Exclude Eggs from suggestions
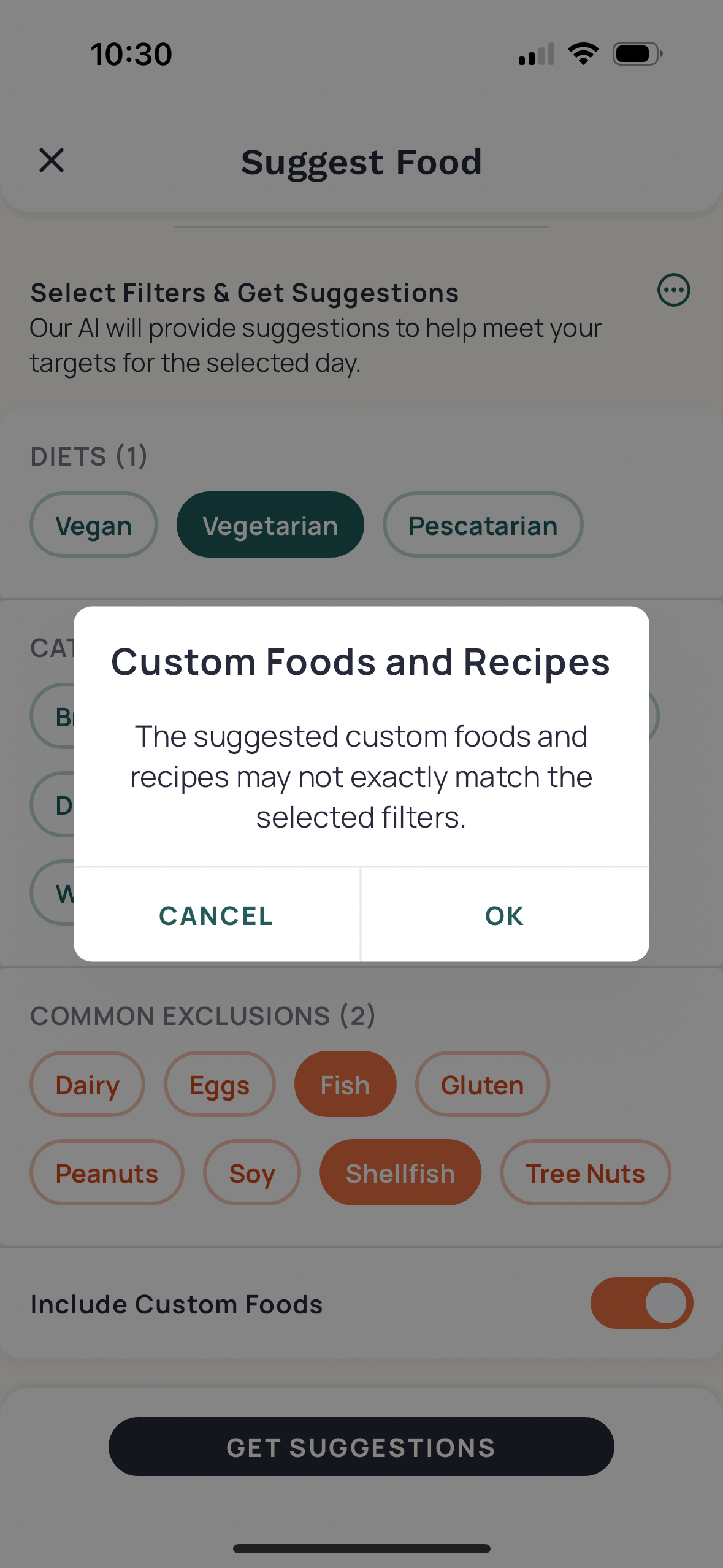 220,1085
